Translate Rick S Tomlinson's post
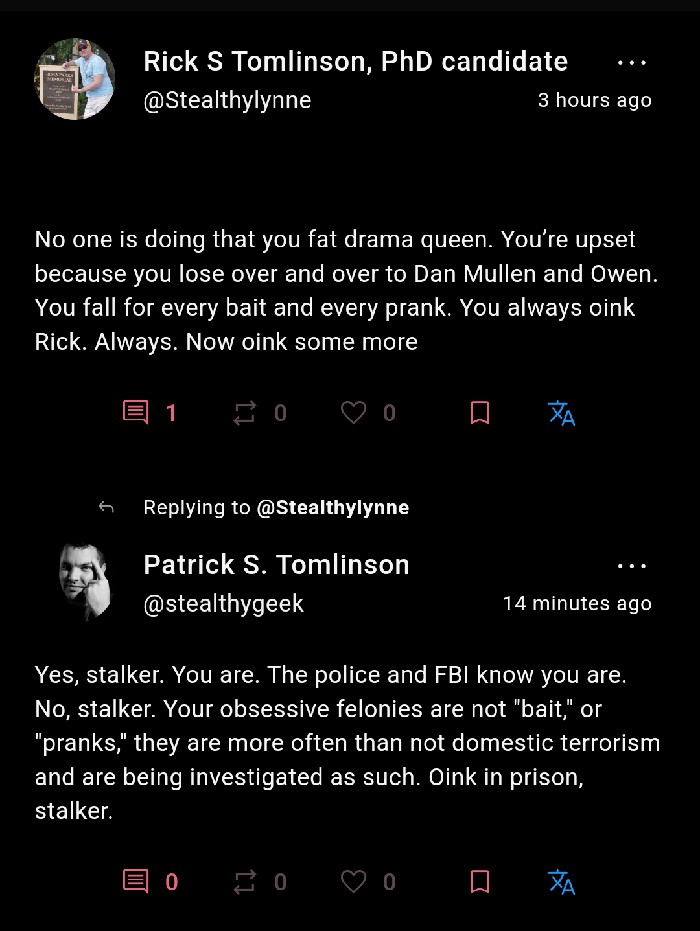The width and height of the screenshot is (700, 931). pyautogui.click(x=562, y=412)
